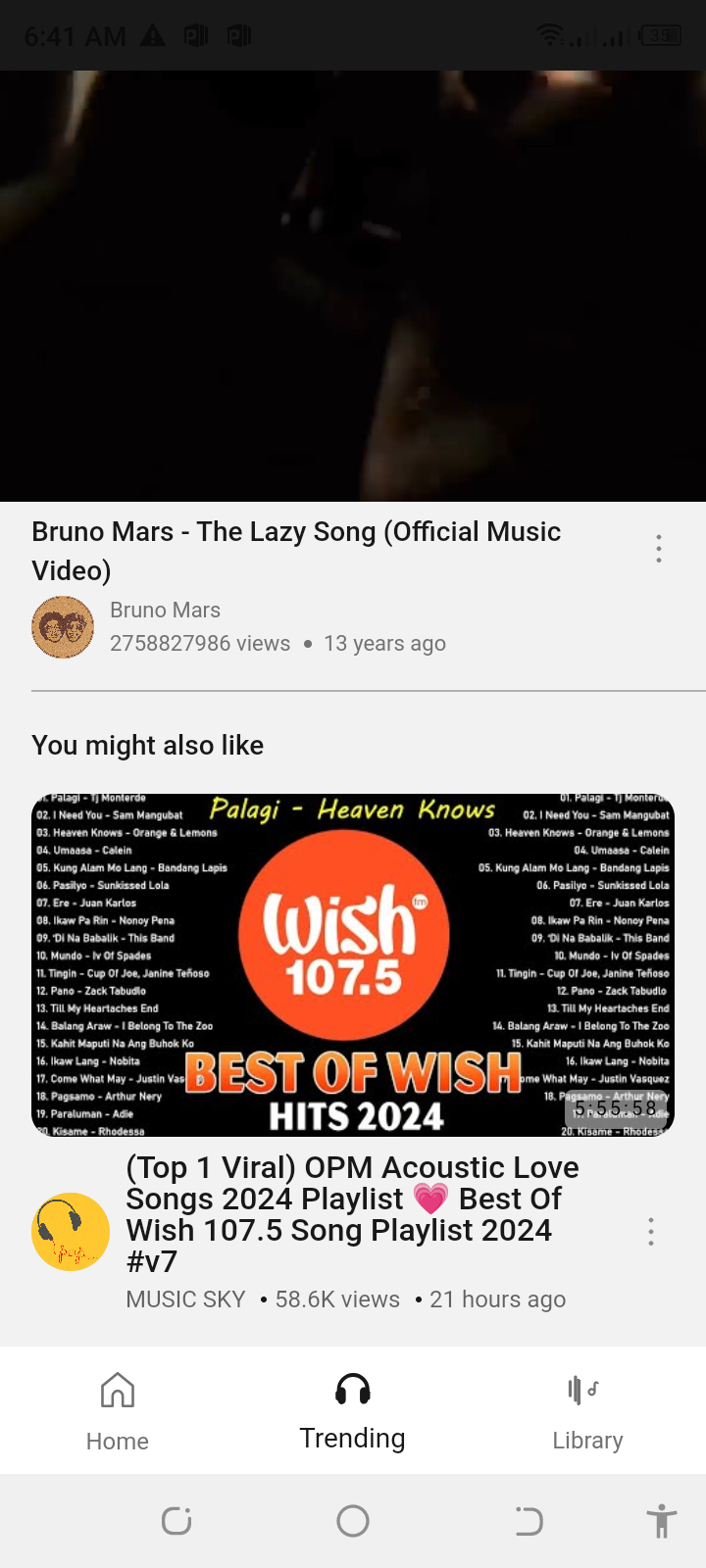Switch to the Library tab

click(587, 1411)
